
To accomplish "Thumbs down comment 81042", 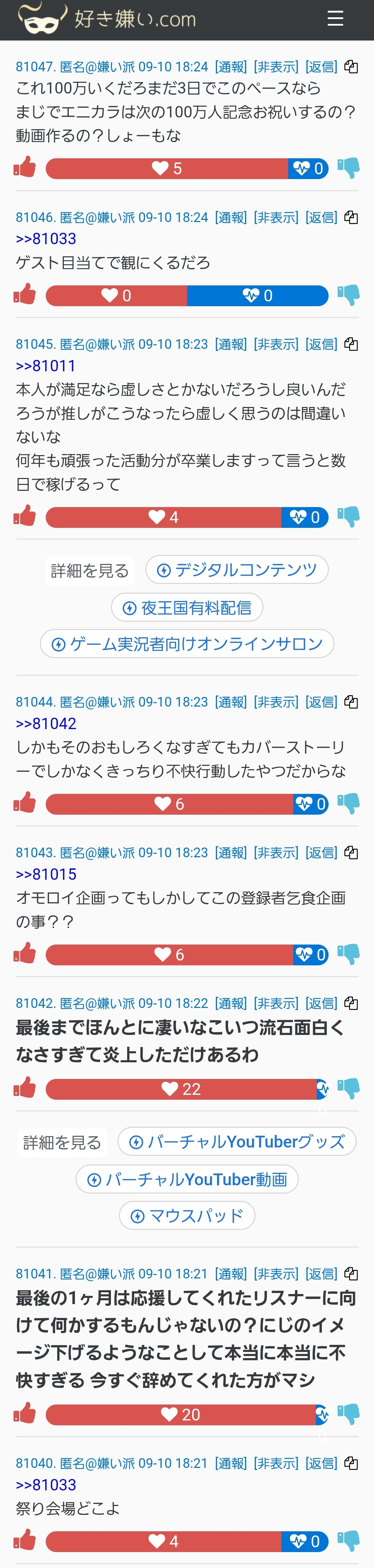I will pyautogui.click(x=349, y=1088).
